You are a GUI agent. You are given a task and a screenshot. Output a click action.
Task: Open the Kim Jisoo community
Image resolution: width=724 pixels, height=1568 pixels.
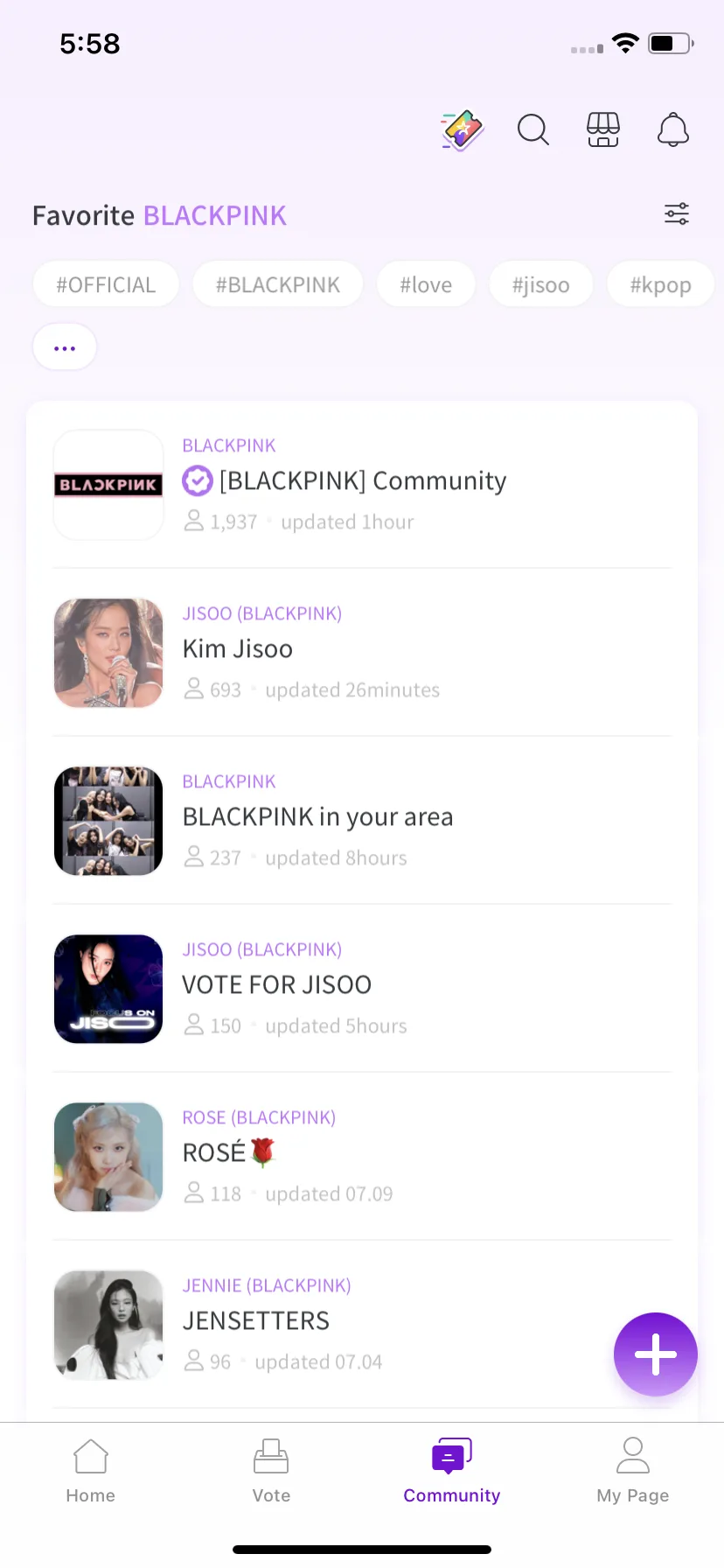click(362, 652)
